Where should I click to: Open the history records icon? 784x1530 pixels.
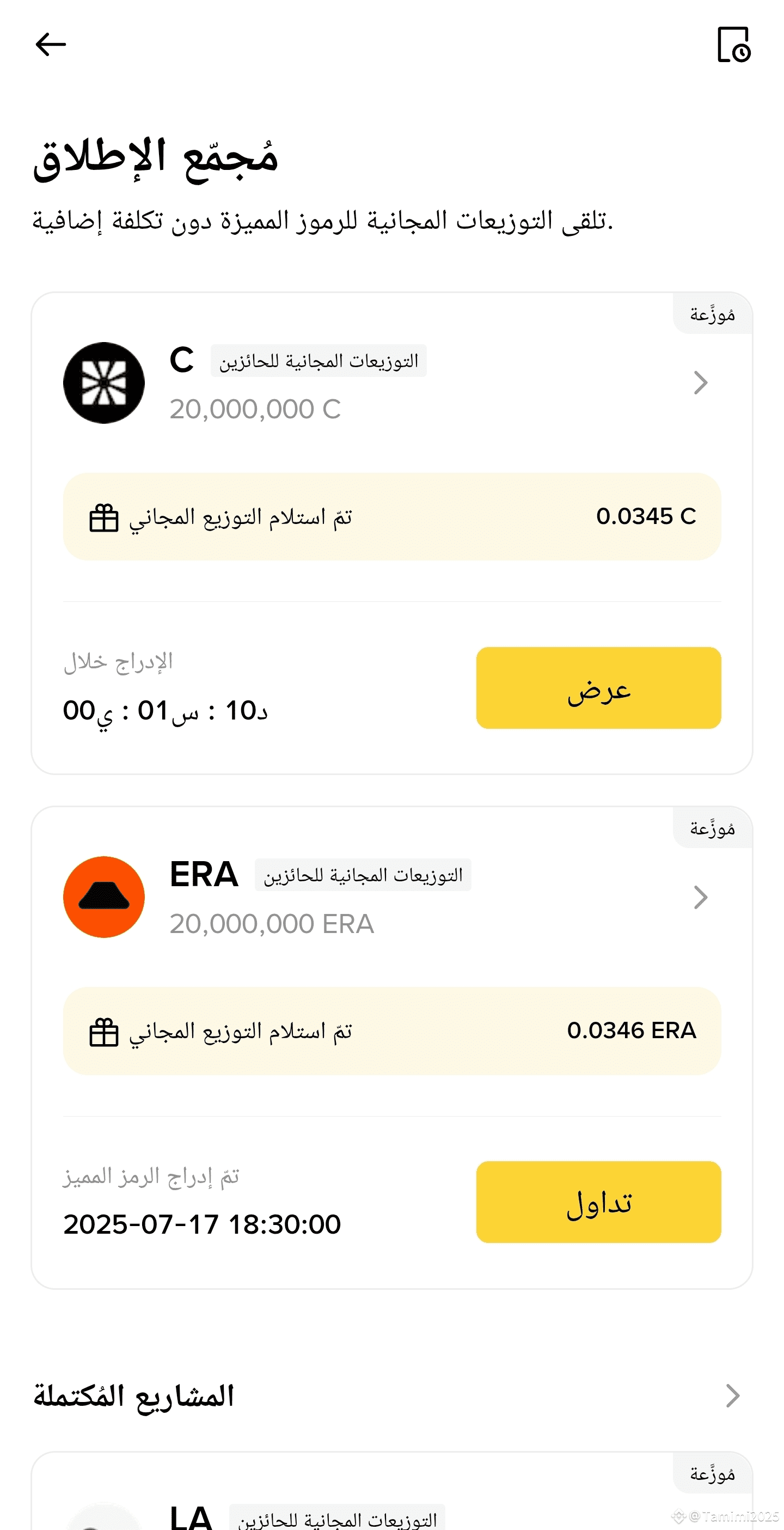[x=733, y=45]
